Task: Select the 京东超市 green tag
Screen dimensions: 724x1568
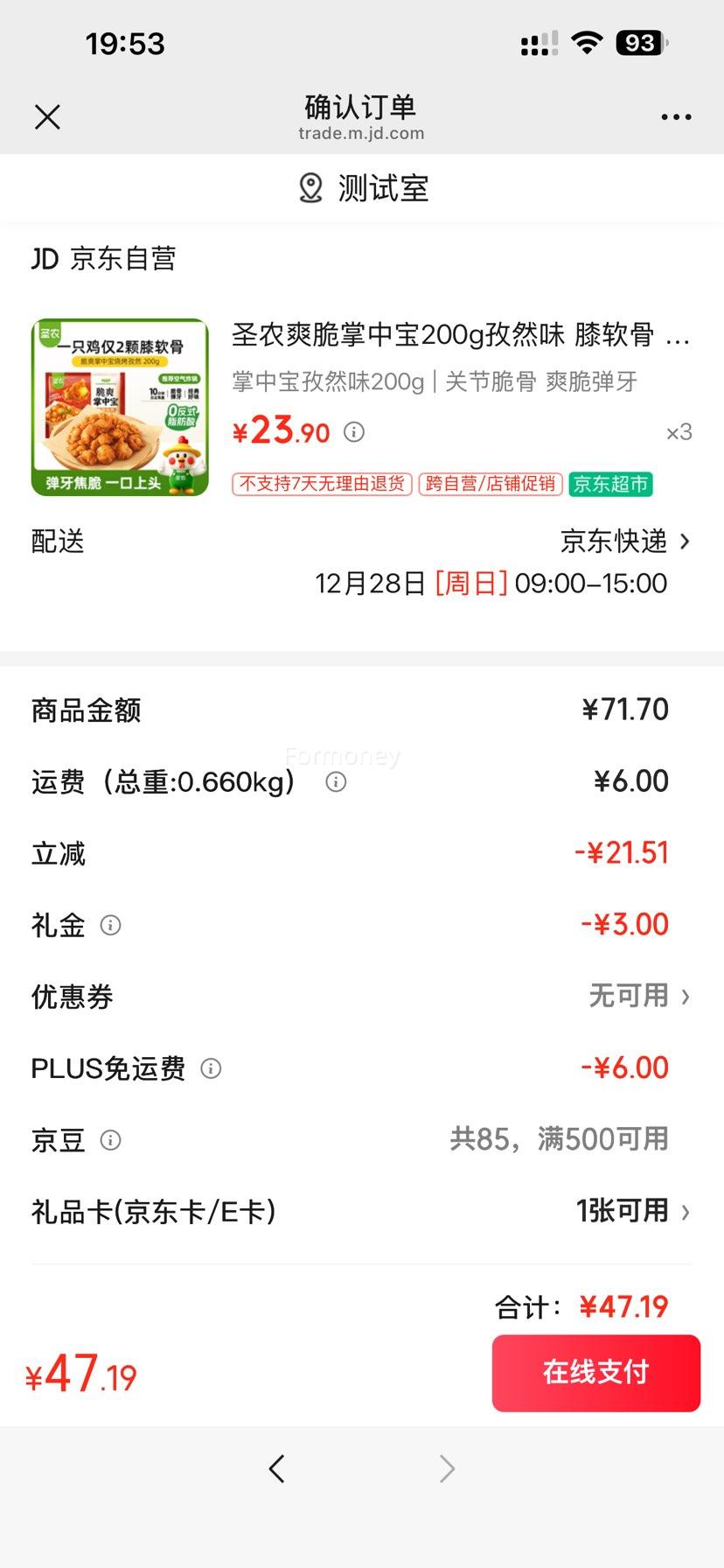Action: tap(610, 484)
